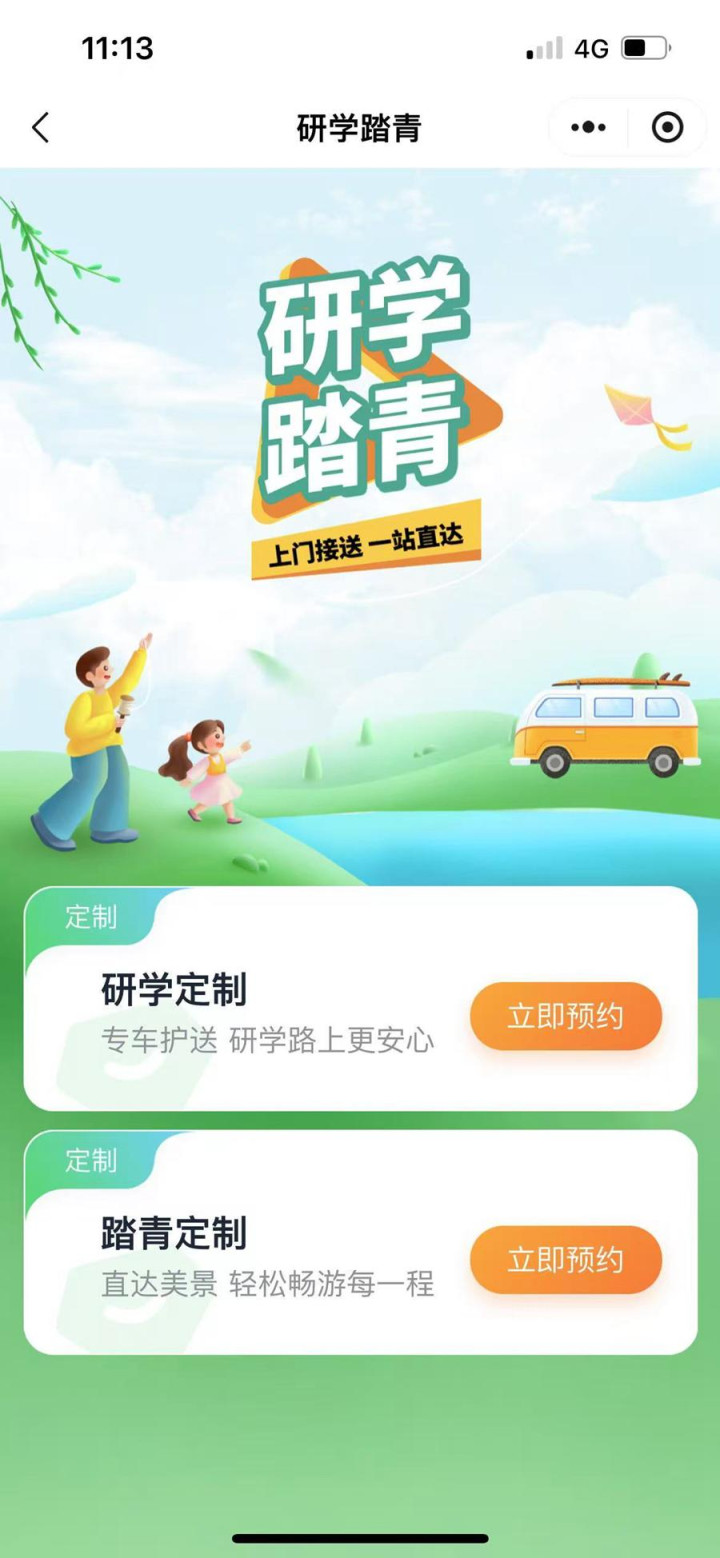Go back using the top-left arrow
Viewport: 720px width, 1558px height.
tap(40, 128)
